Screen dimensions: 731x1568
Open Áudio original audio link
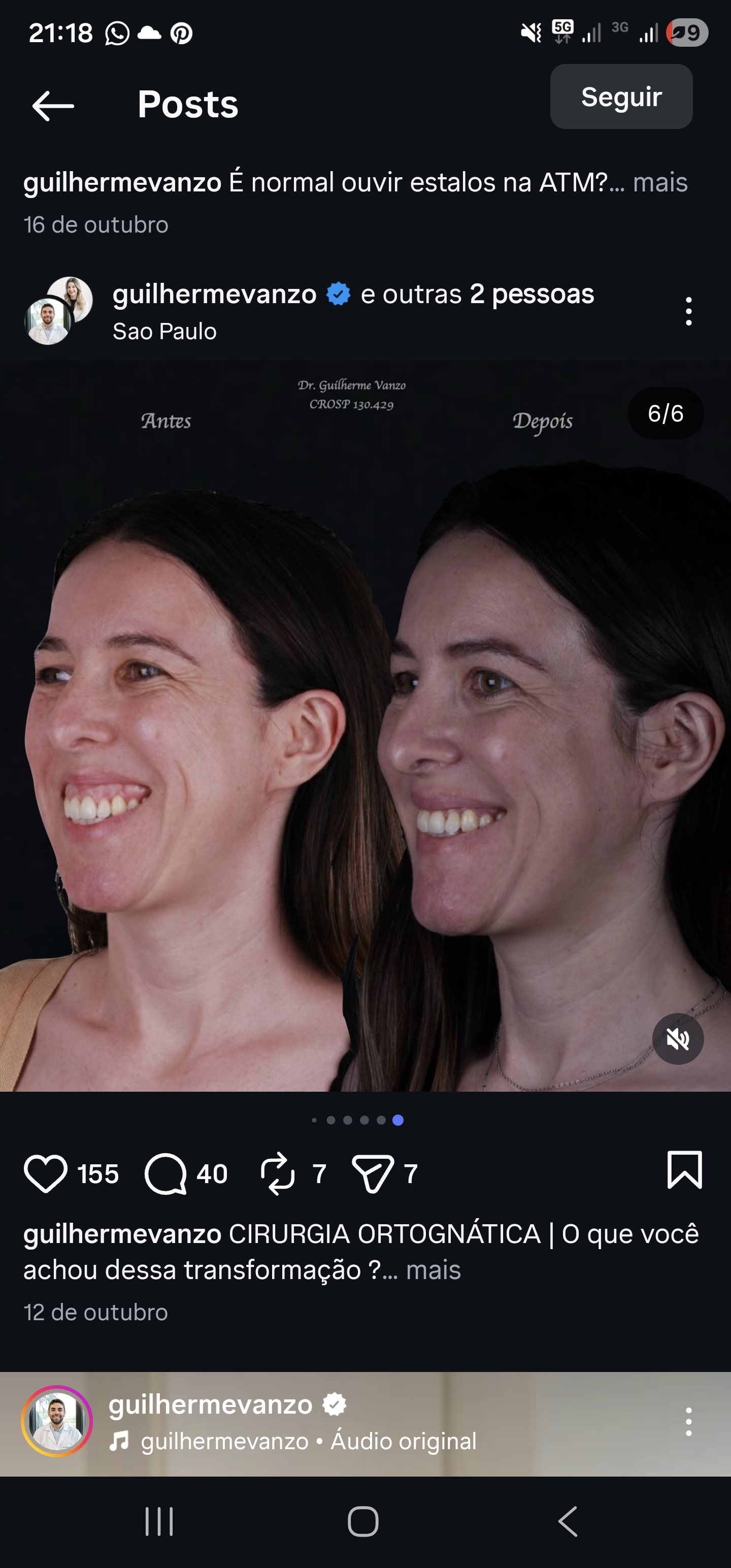pyautogui.click(x=403, y=1442)
